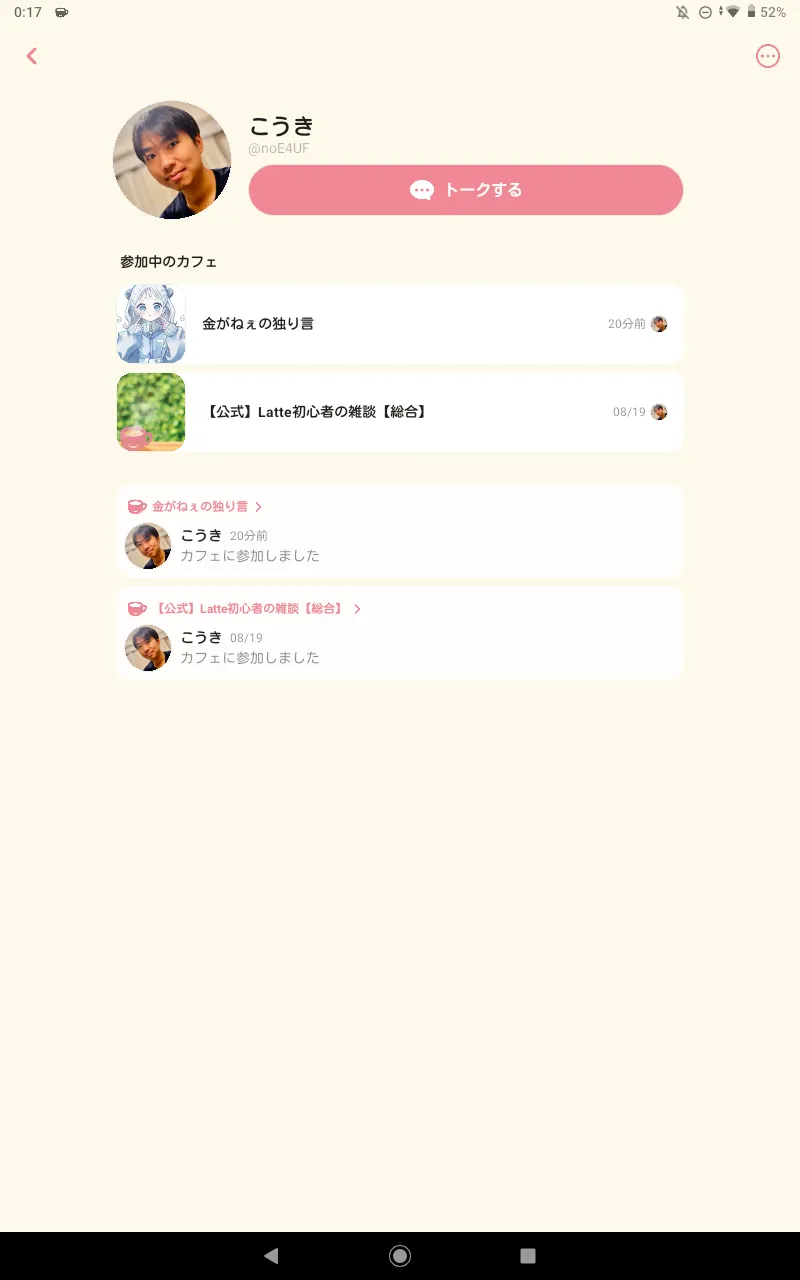Image resolution: width=800 pixels, height=1280 pixels.
Task: Open the 20分前 cafe-joined activity post
Action: 400,547
